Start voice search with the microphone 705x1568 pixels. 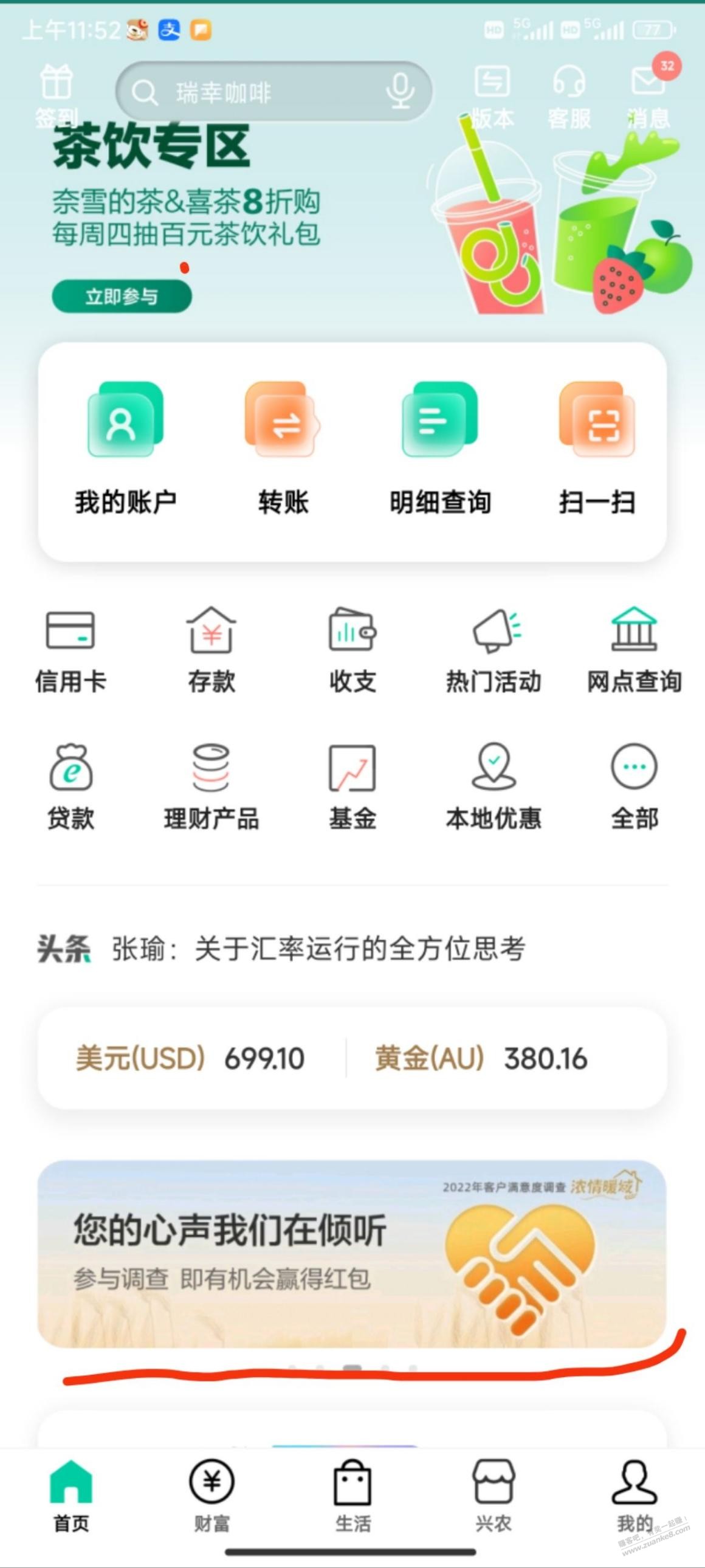400,91
